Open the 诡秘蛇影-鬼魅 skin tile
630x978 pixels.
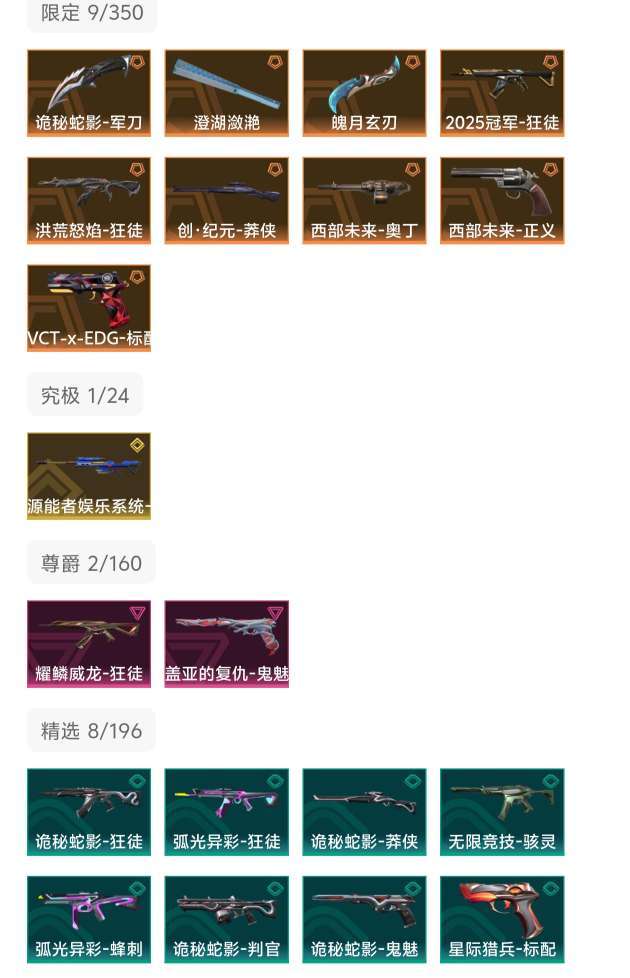point(364,920)
